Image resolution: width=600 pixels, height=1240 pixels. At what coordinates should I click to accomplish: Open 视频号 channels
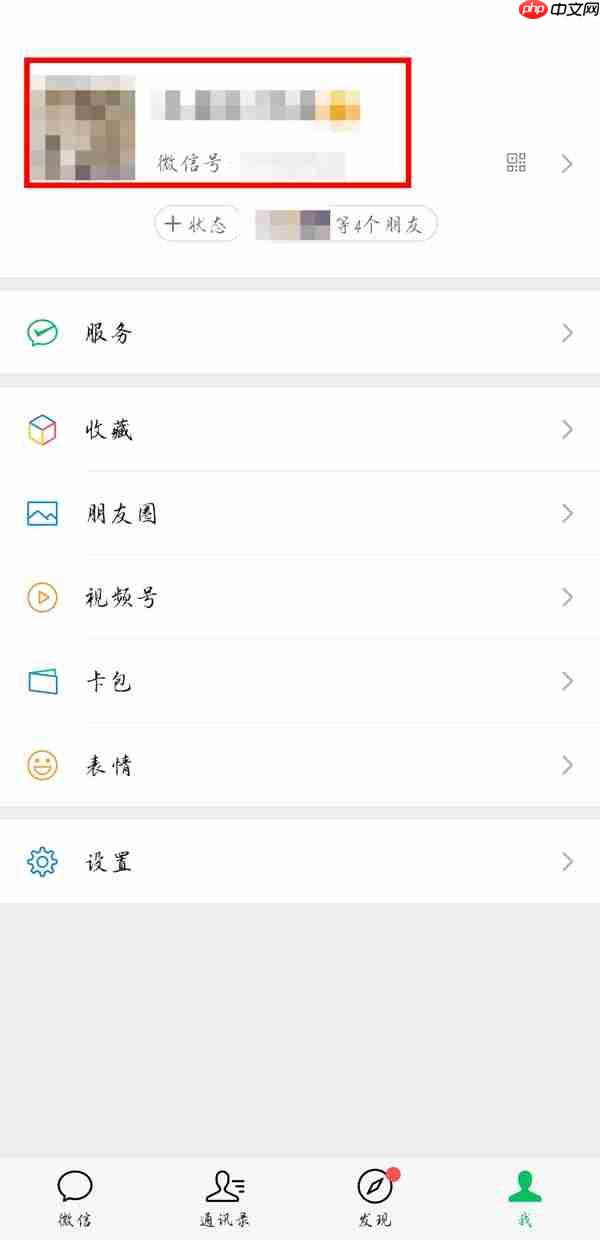coord(300,598)
